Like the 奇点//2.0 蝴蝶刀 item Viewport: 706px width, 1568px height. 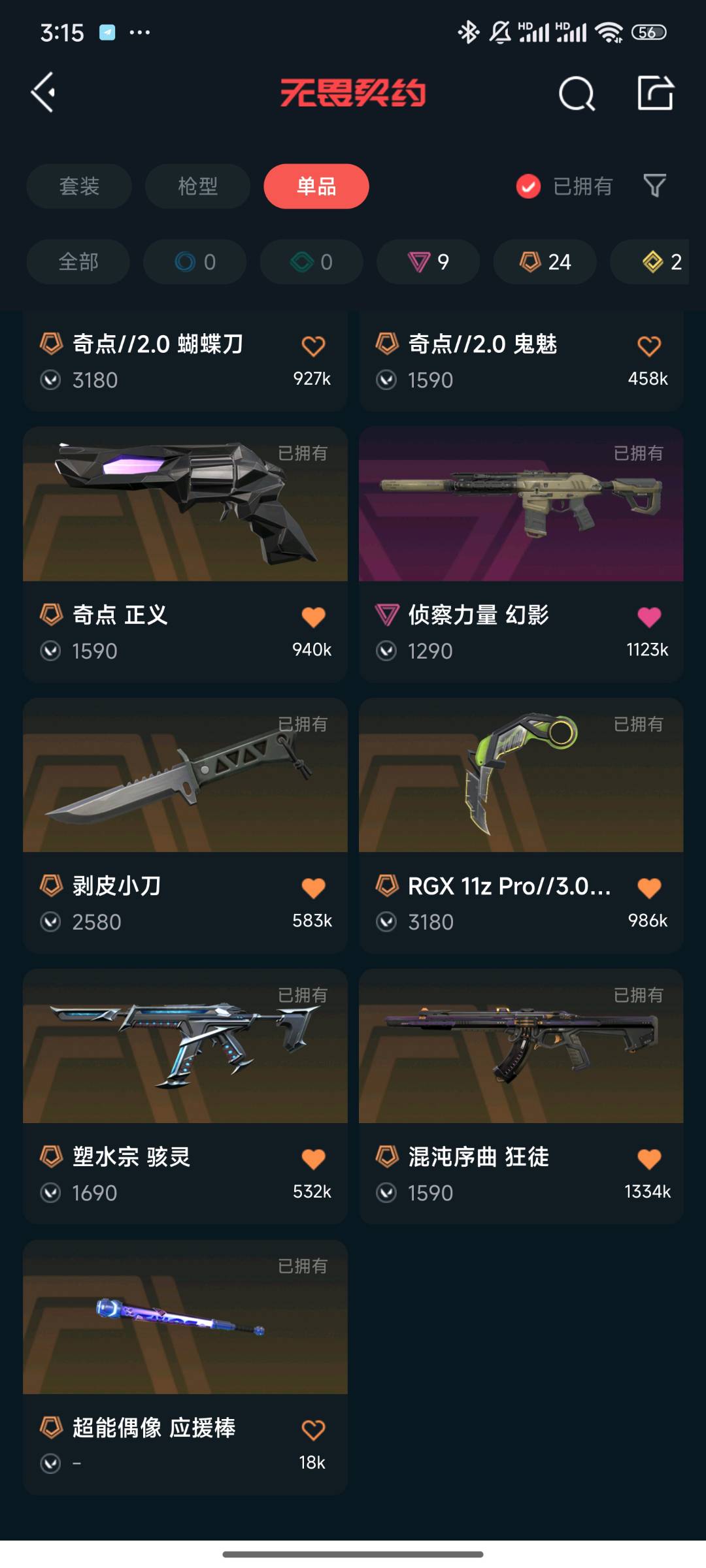(x=313, y=346)
